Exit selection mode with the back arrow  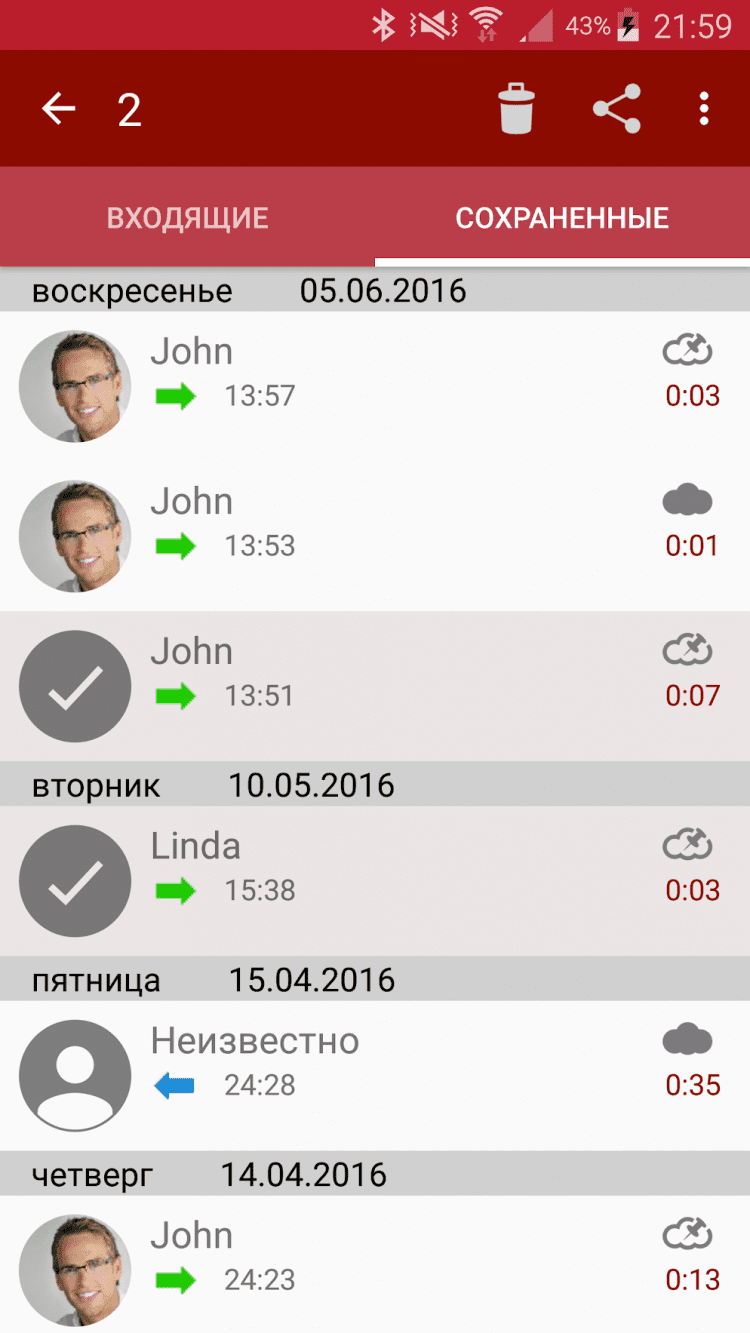pos(59,109)
